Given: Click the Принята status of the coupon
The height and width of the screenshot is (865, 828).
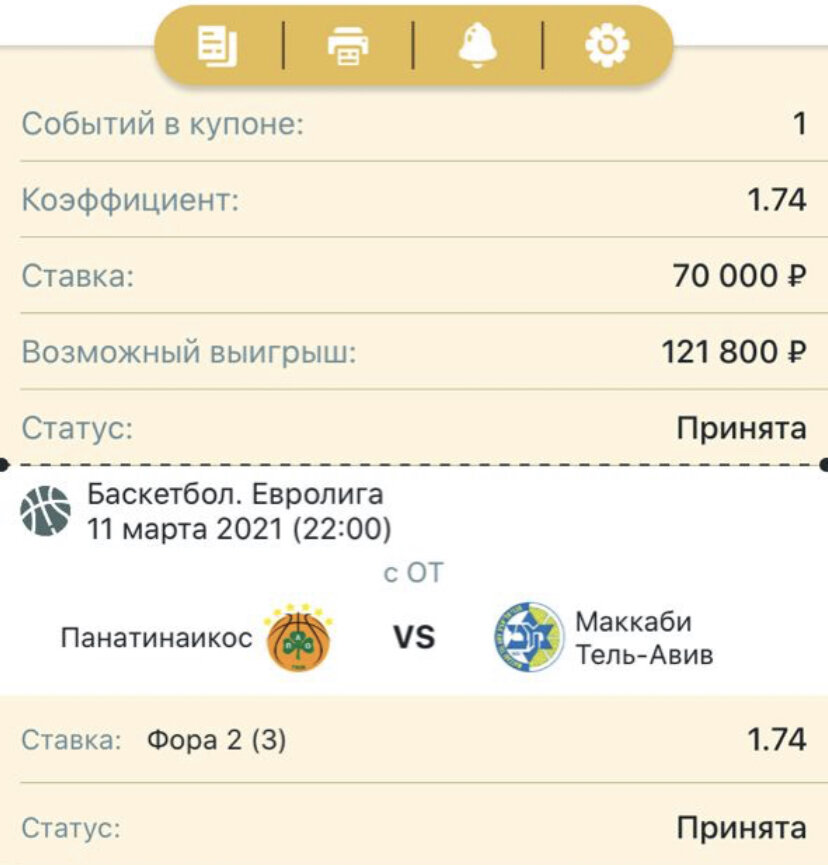Looking at the screenshot, I should point(740,428).
